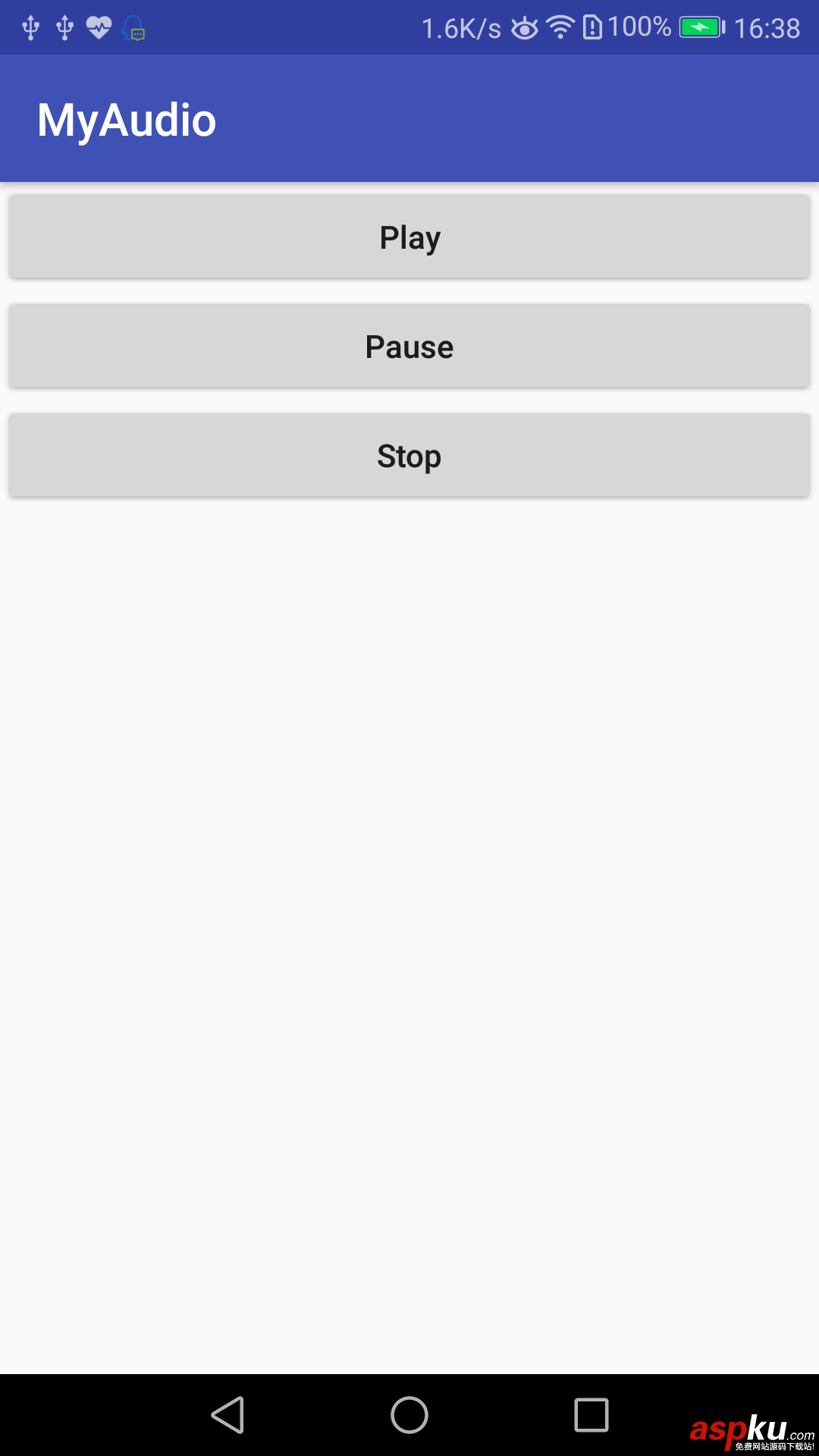This screenshot has height=1456, width=819.
Task: Stop the audio with the Stop button
Action: click(x=409, y=456)
